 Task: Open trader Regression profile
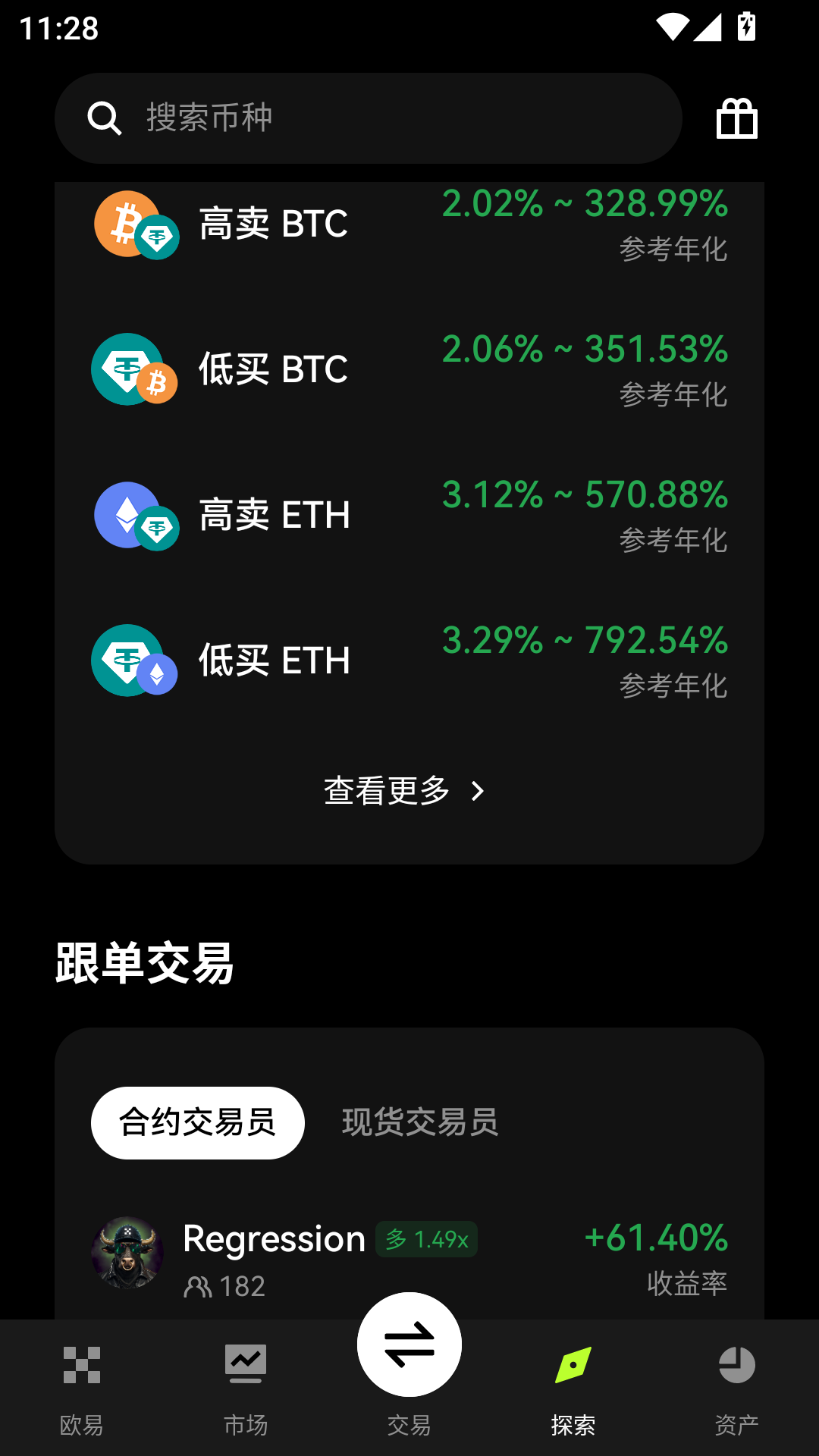tap(273, 1240)
